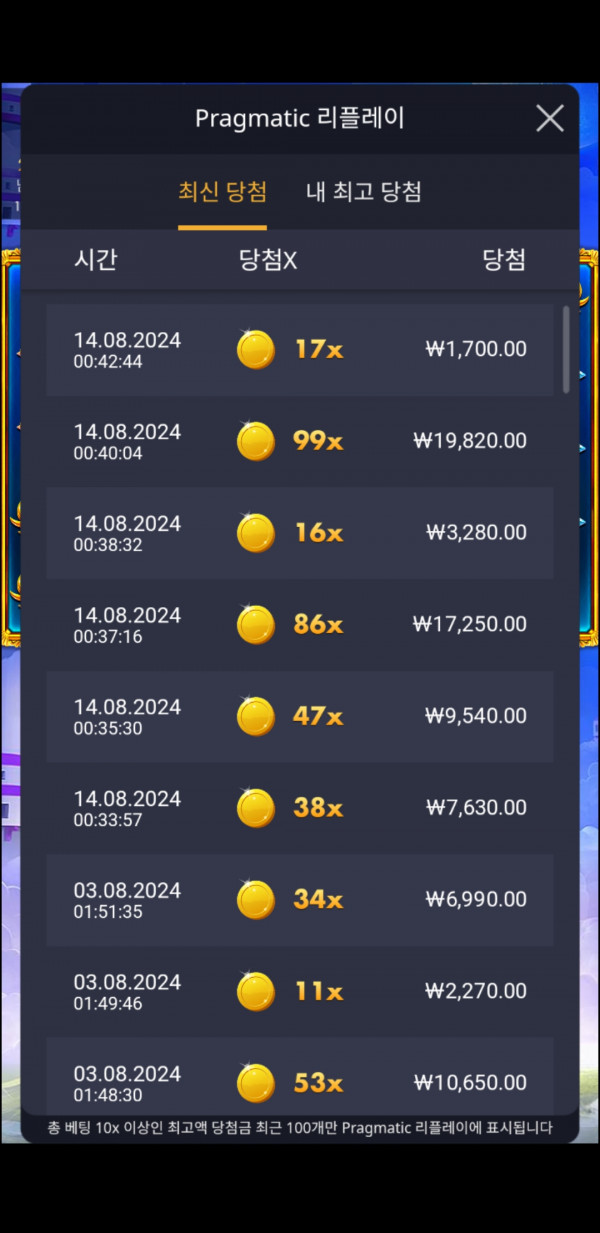View the 38x win of ₩7,630.00
Image resolution: width=600 pixels, height=1233 pixels.
pos(300,808)
